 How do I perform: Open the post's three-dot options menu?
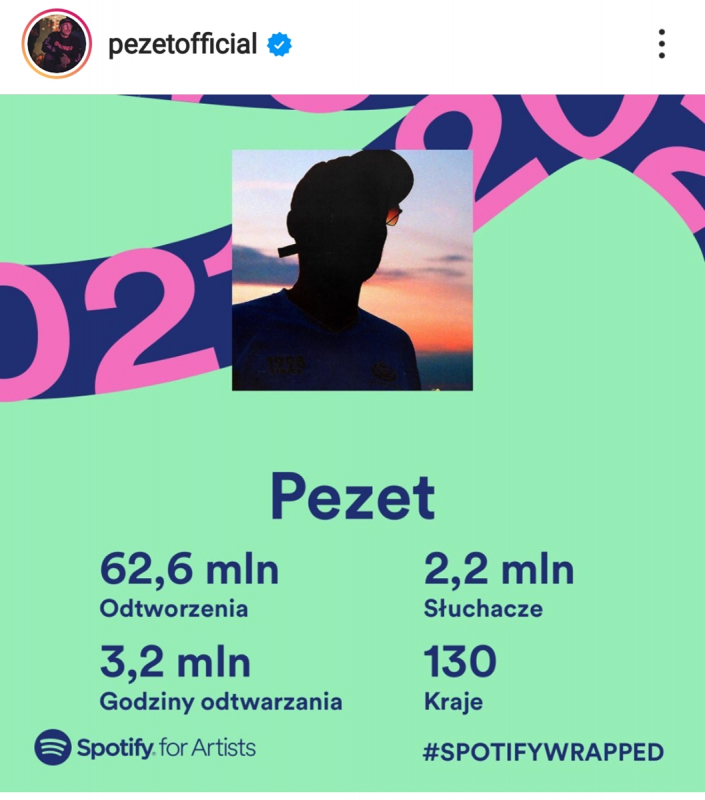pos(661,44)
